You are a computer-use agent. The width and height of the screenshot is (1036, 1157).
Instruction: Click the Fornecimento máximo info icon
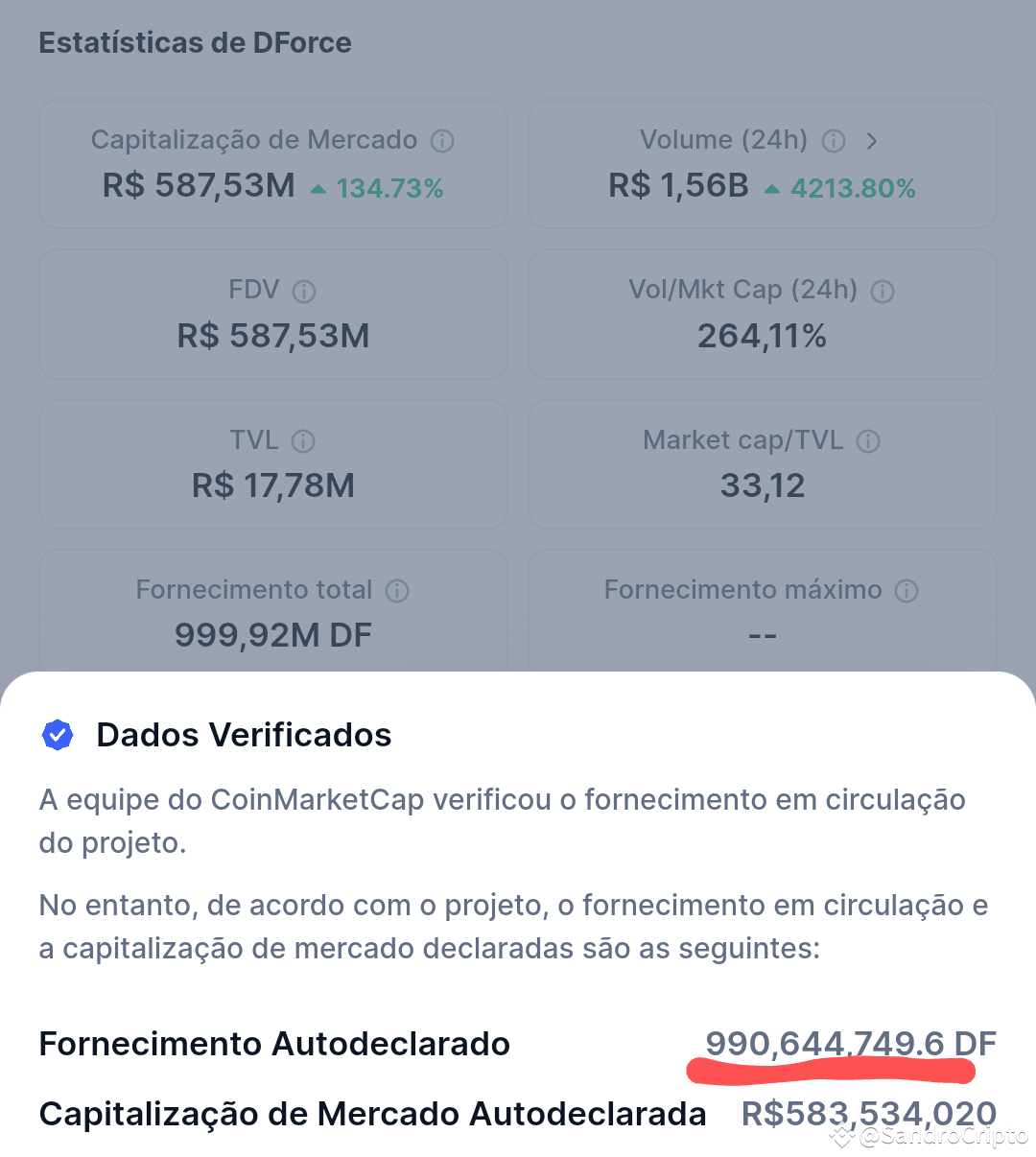906,590
